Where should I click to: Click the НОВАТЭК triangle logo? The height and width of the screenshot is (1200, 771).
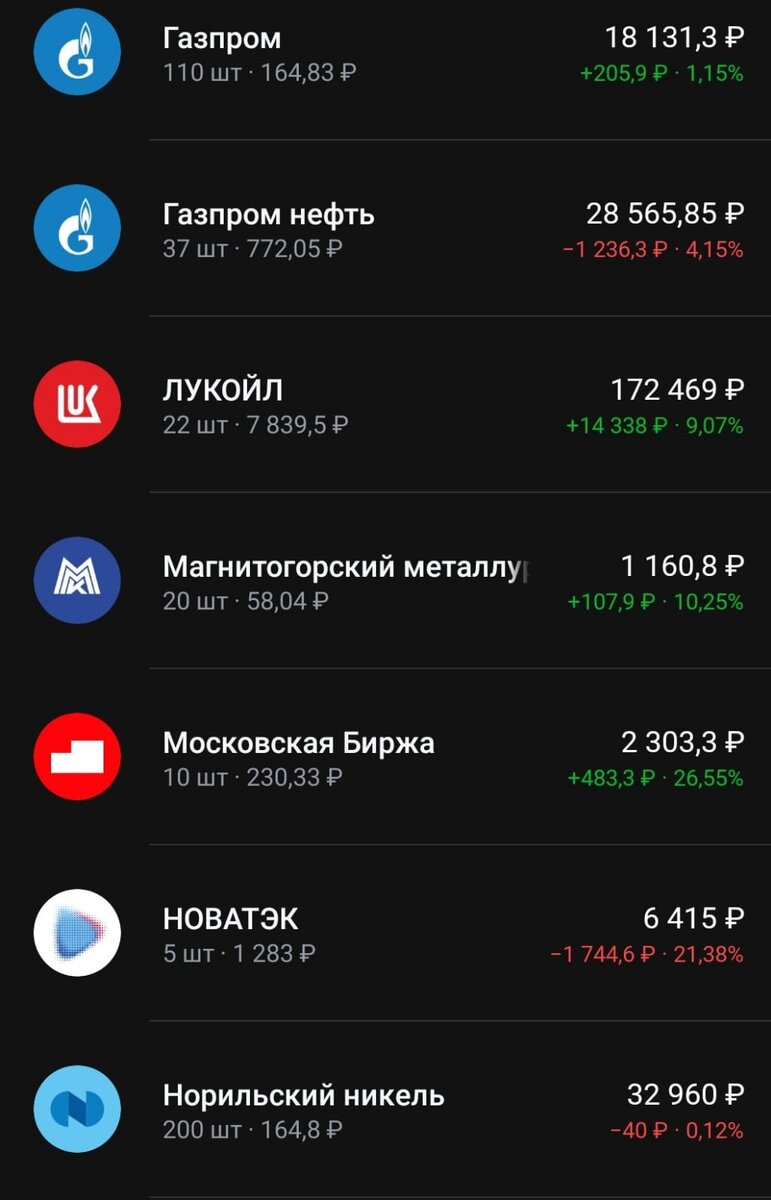click(x=77, y=933)
